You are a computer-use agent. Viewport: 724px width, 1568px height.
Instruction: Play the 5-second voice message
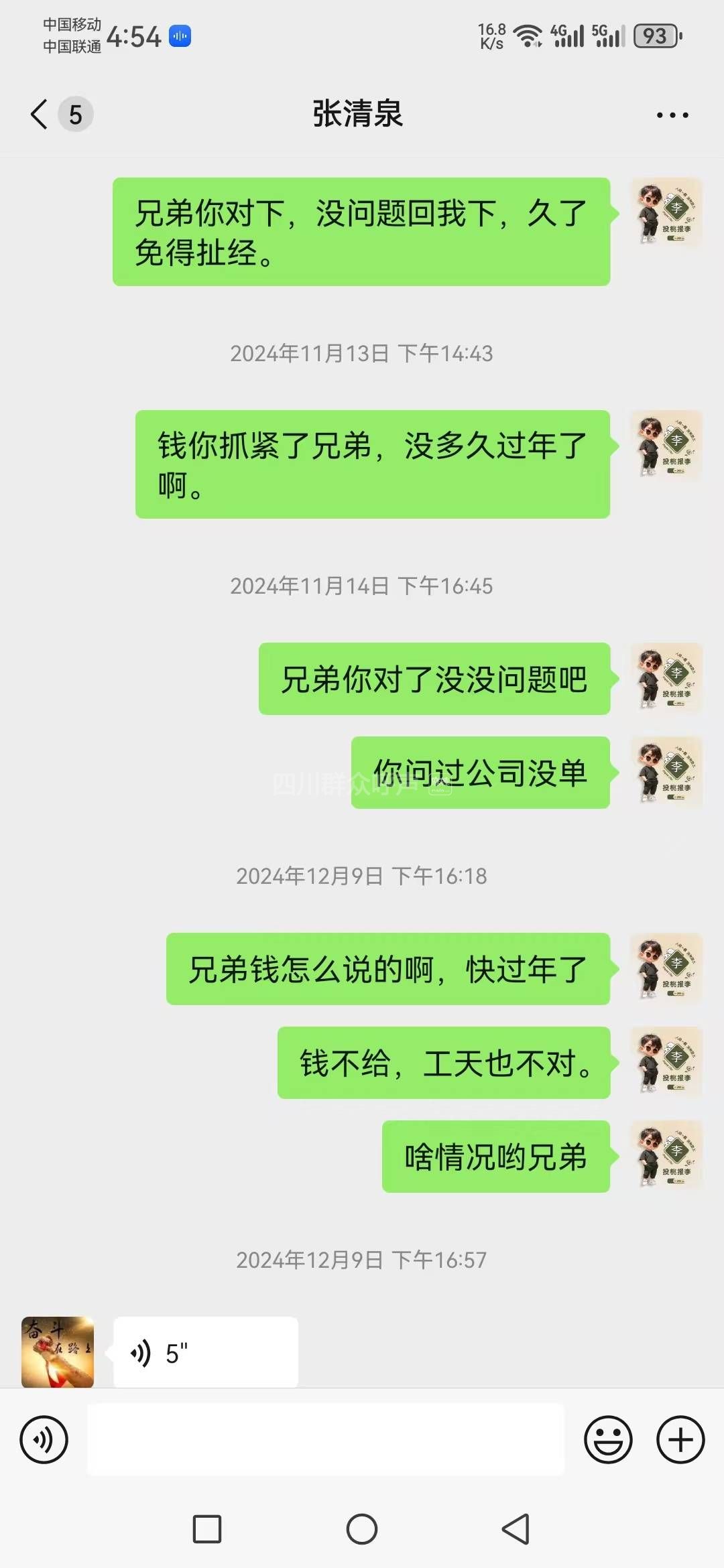tap(205, 1352)
